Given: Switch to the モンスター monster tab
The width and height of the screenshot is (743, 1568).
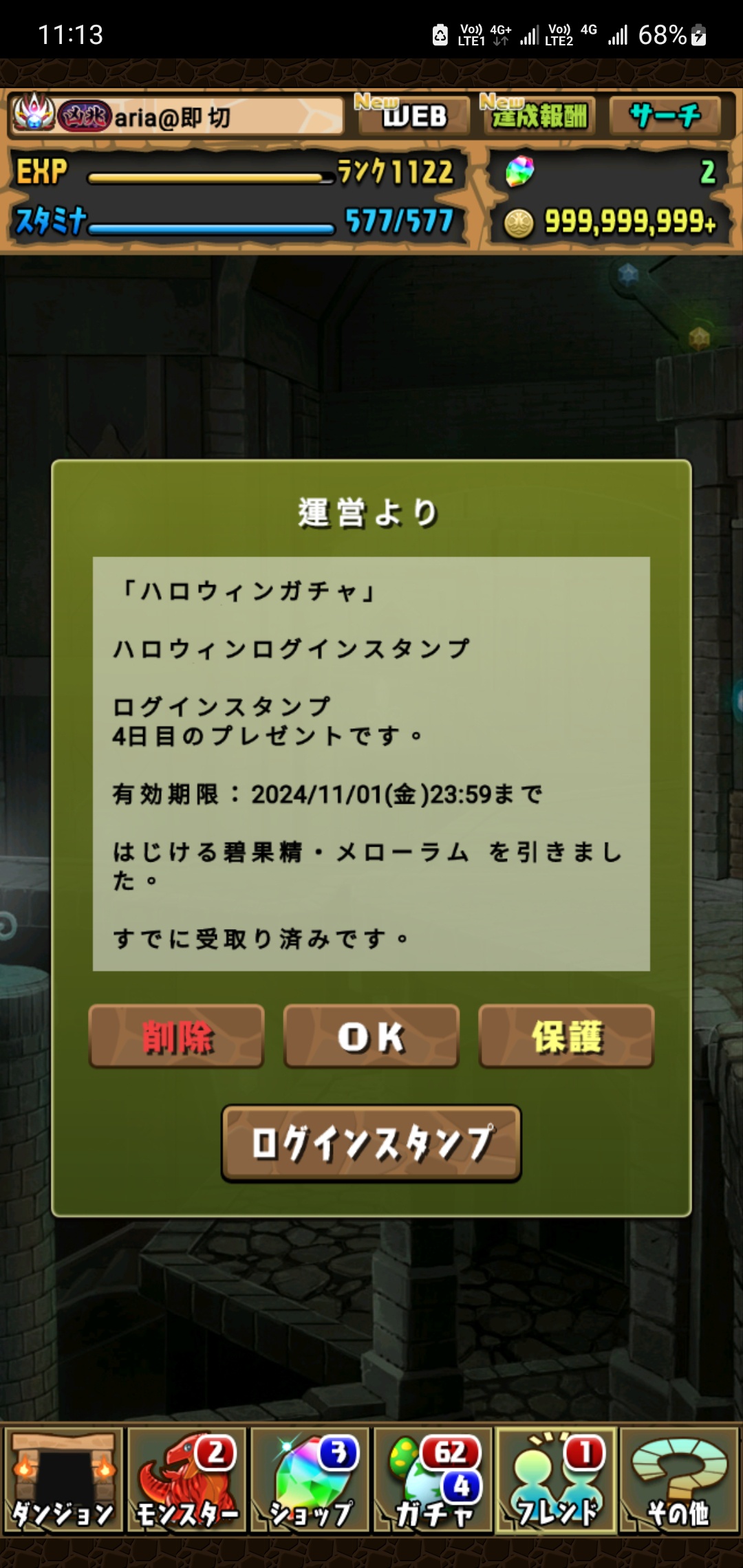Looking at the screenshot, I should click(x=186, y=1480).
